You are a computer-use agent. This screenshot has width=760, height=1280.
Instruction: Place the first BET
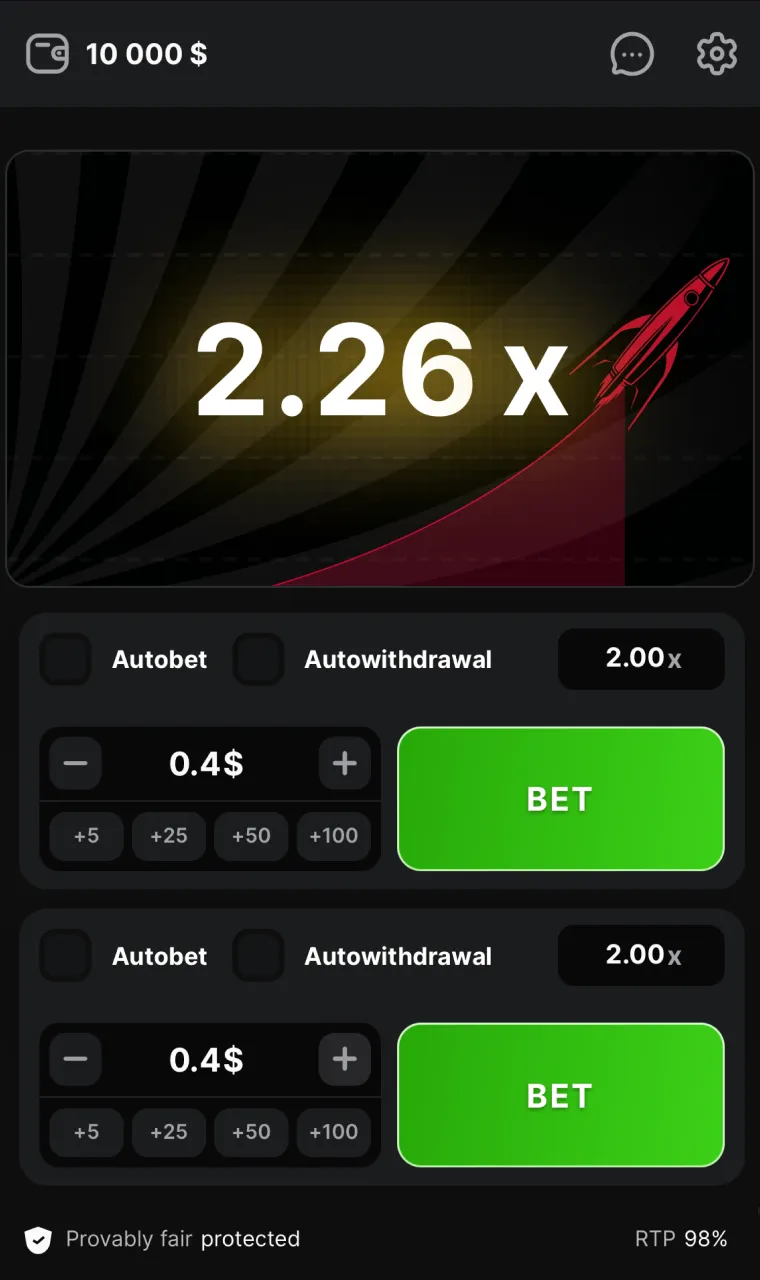pos(560,799)
